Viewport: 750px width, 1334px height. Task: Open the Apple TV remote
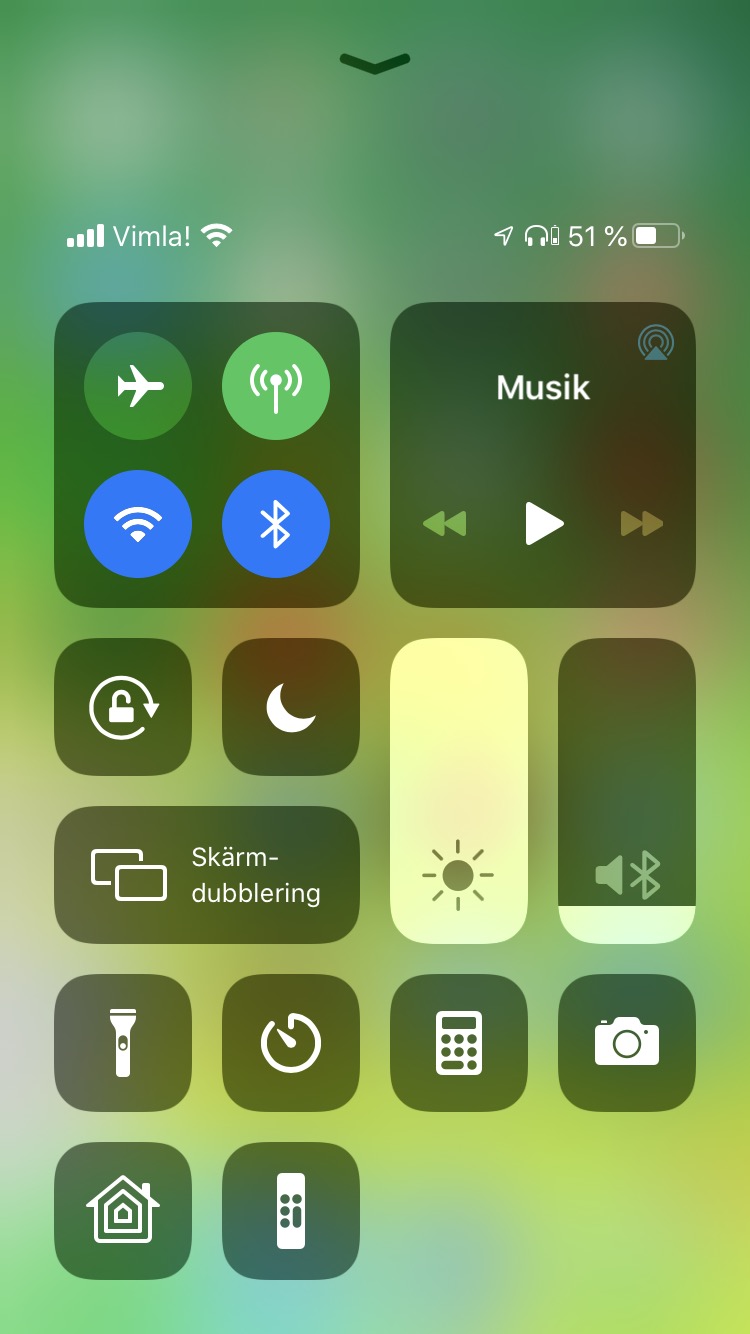coord(291,1211)
